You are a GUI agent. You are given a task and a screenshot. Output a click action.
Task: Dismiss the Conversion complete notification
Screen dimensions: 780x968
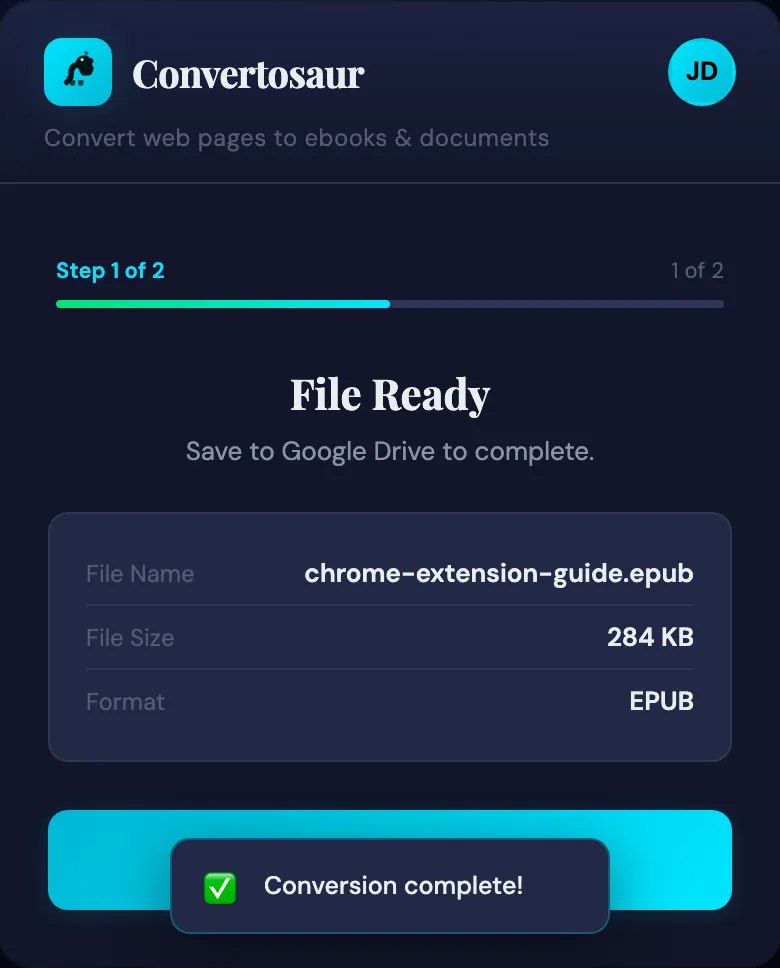[x=390, y=886]
